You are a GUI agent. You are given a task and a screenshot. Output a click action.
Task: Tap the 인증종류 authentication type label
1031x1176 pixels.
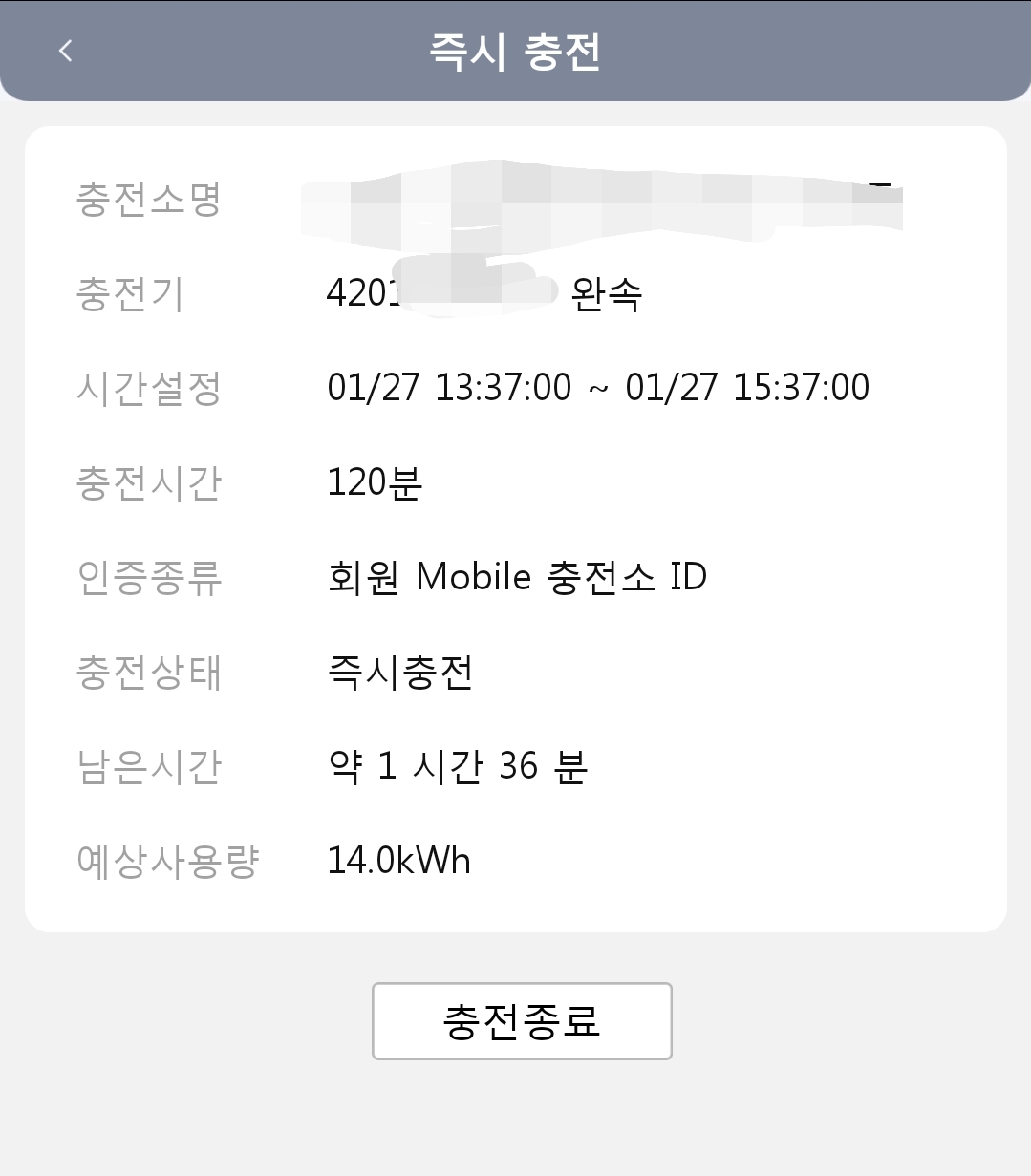click(x=149, y=575)
